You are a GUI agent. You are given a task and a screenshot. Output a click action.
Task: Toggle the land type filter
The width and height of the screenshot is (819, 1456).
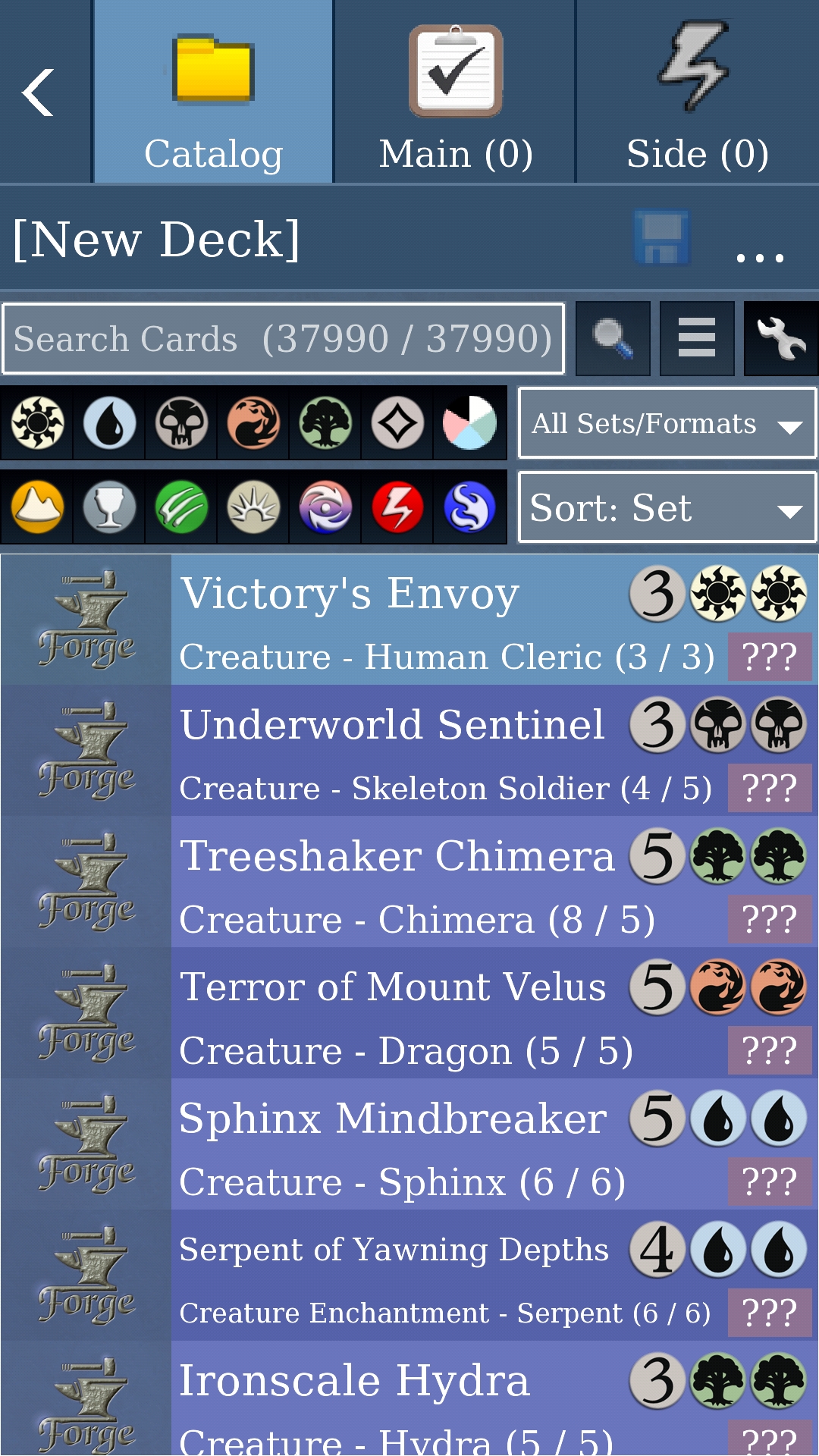(37, 507)
